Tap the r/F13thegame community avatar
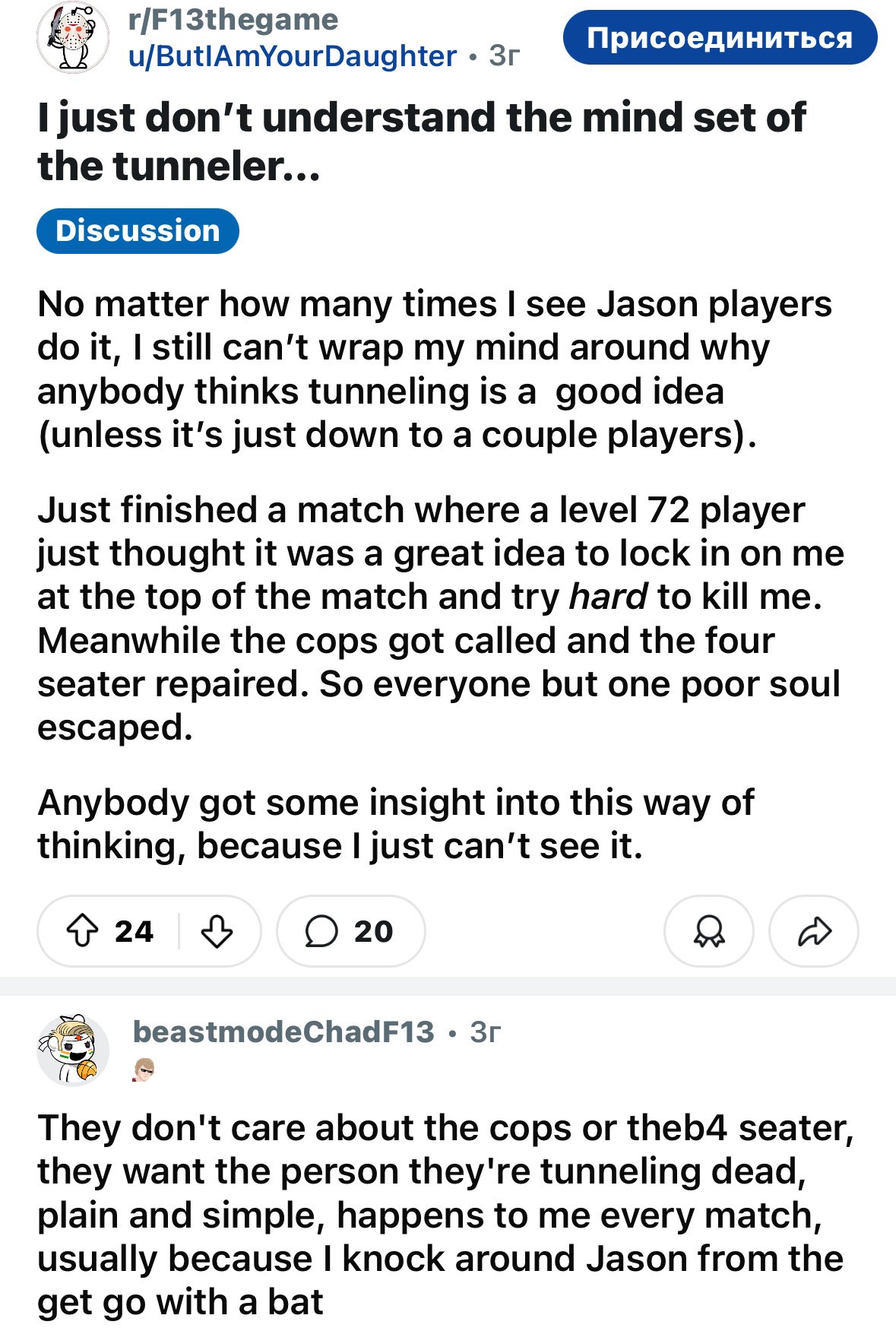Image resolution: width=896 pixels, height=1331 pixels. coord(73,38)
